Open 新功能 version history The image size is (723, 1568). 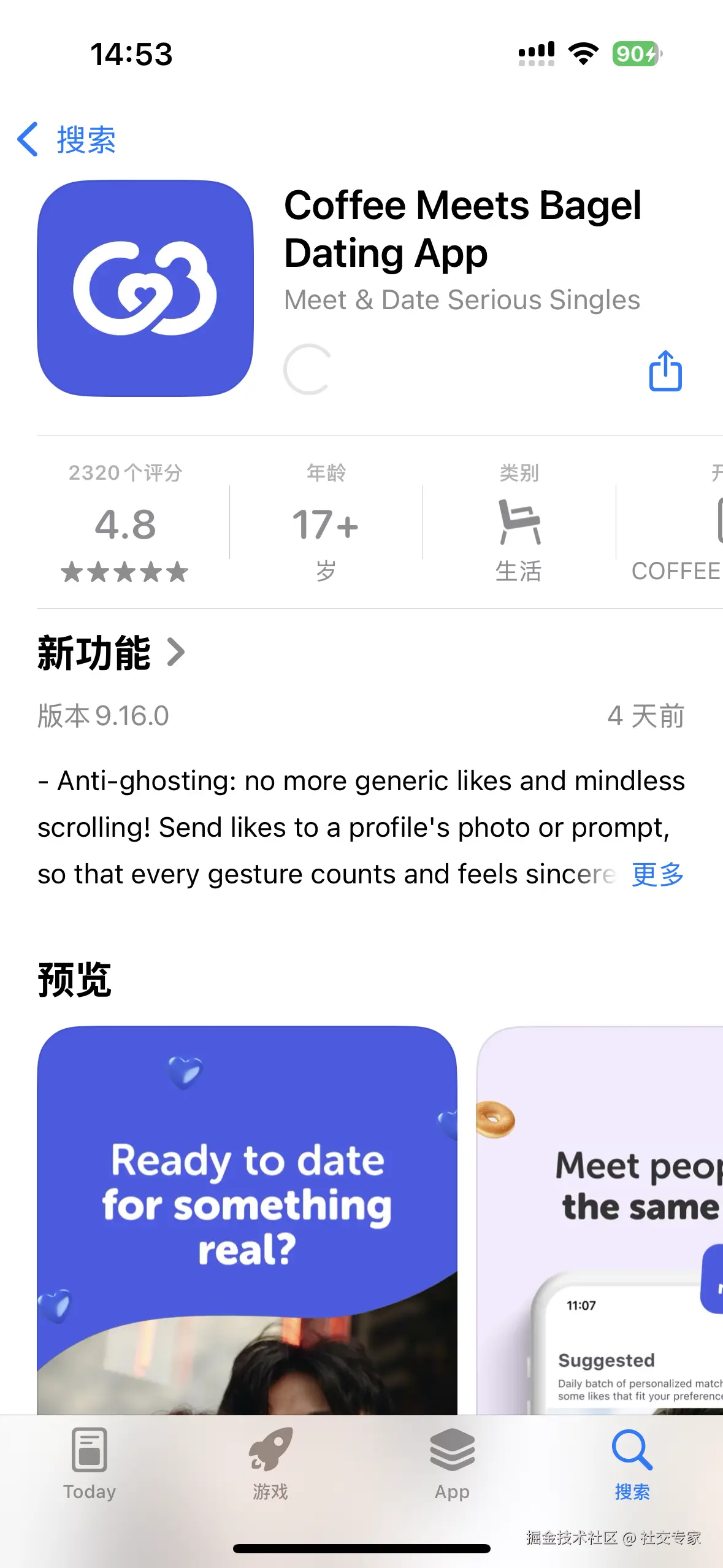(x=110, y=653)
